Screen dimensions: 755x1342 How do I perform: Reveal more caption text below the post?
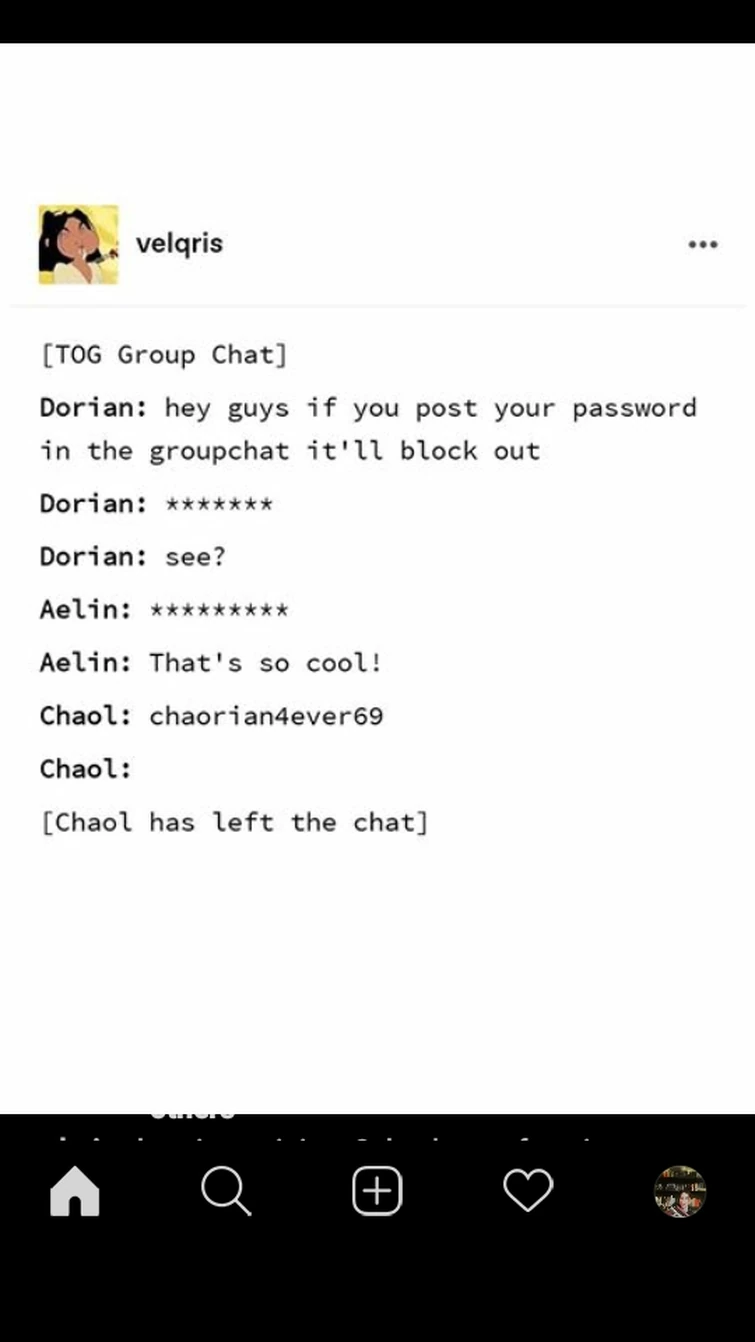(330, 1142)
